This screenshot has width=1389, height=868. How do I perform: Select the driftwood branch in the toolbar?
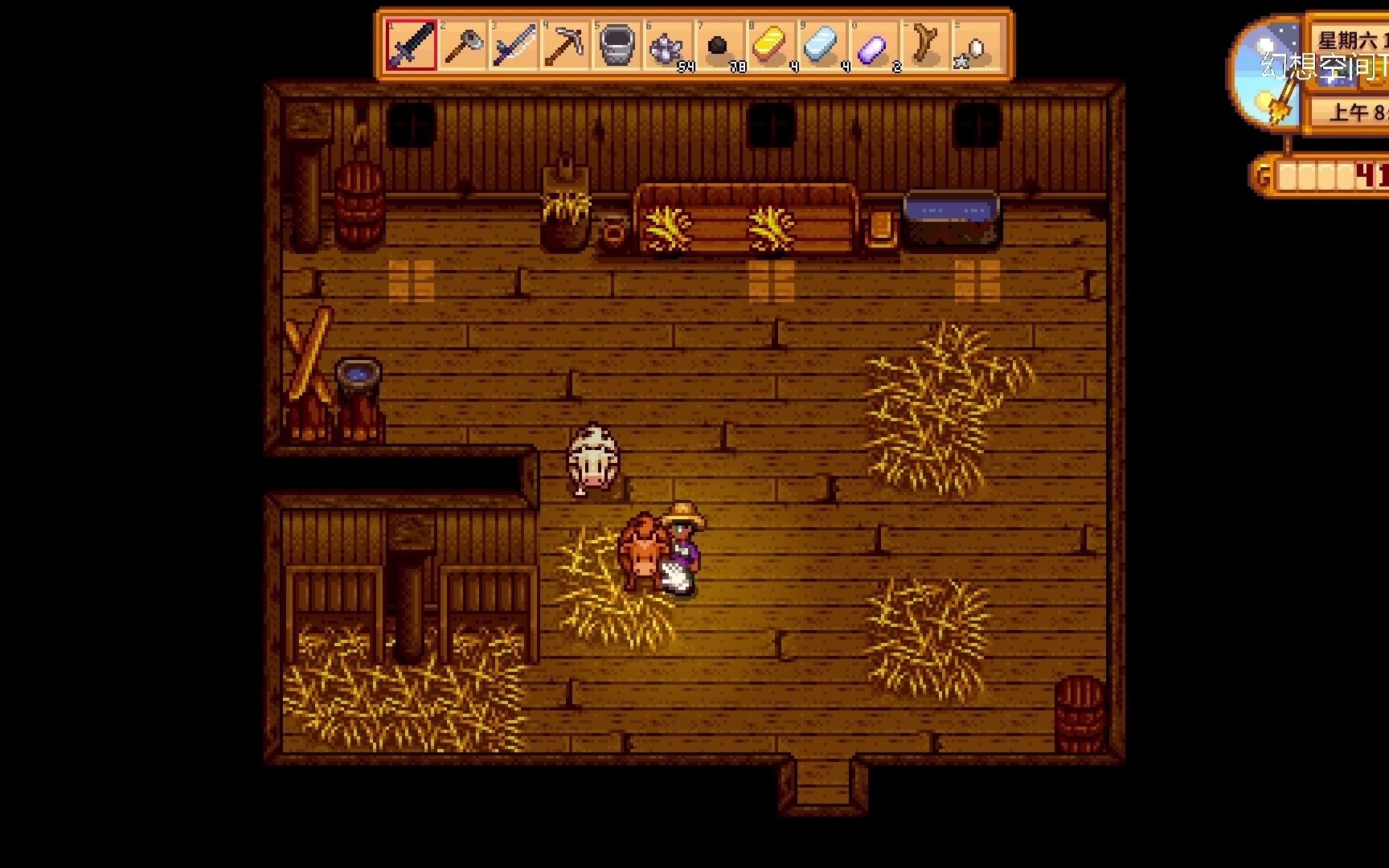[x=926, y=46]
